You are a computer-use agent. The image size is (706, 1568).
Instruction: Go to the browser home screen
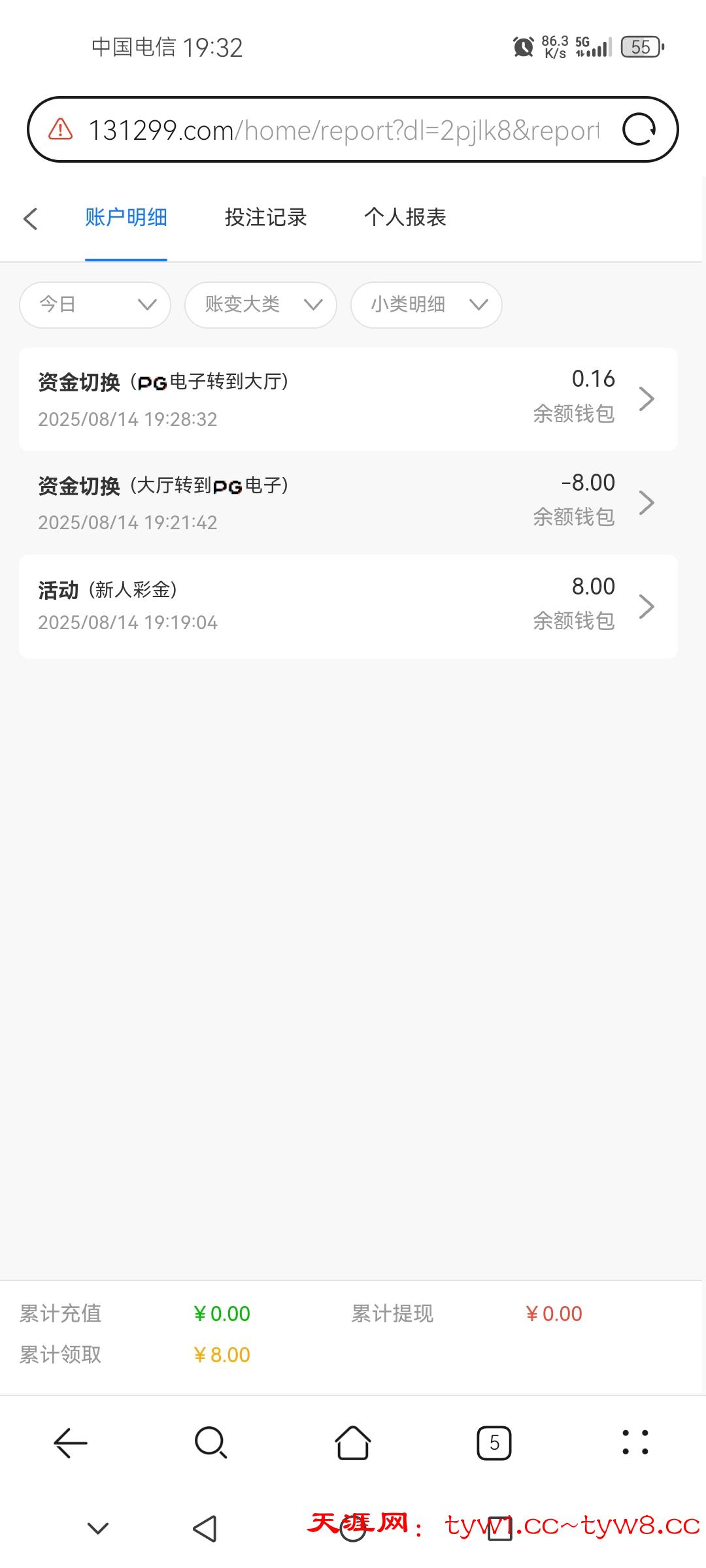[x=353, y=1443]
